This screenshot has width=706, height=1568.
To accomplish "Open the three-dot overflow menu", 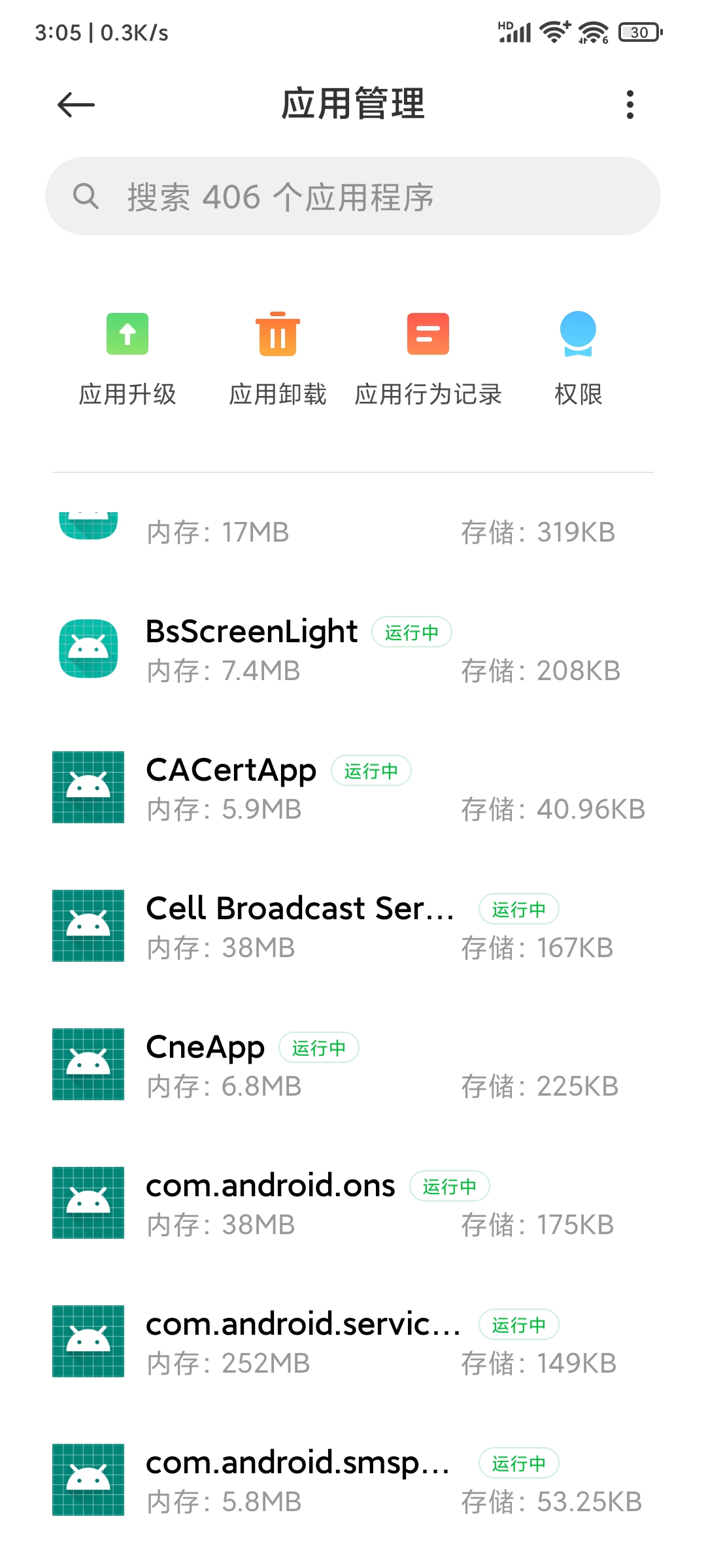I will point(630,105).
